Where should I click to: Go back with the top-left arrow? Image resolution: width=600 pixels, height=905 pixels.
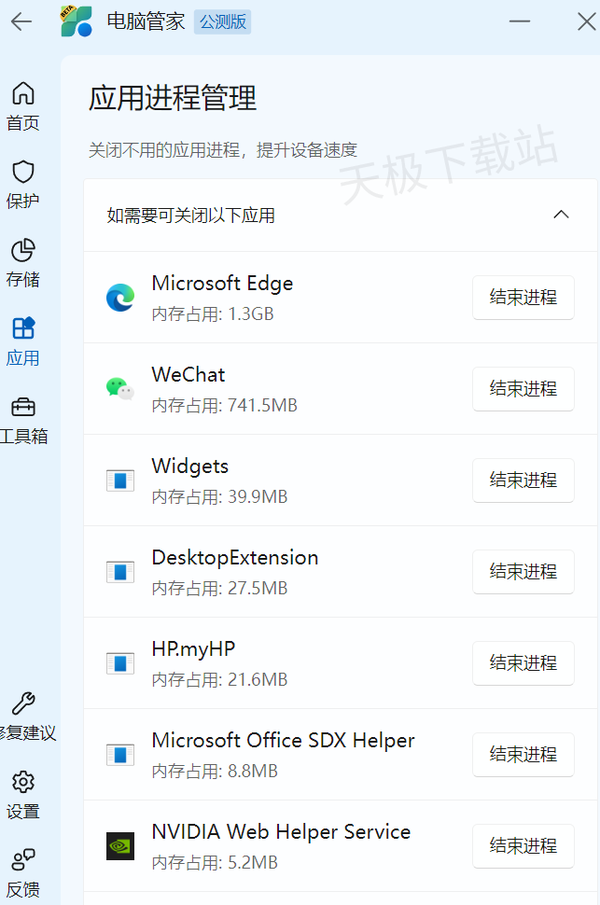pos(21,21)
